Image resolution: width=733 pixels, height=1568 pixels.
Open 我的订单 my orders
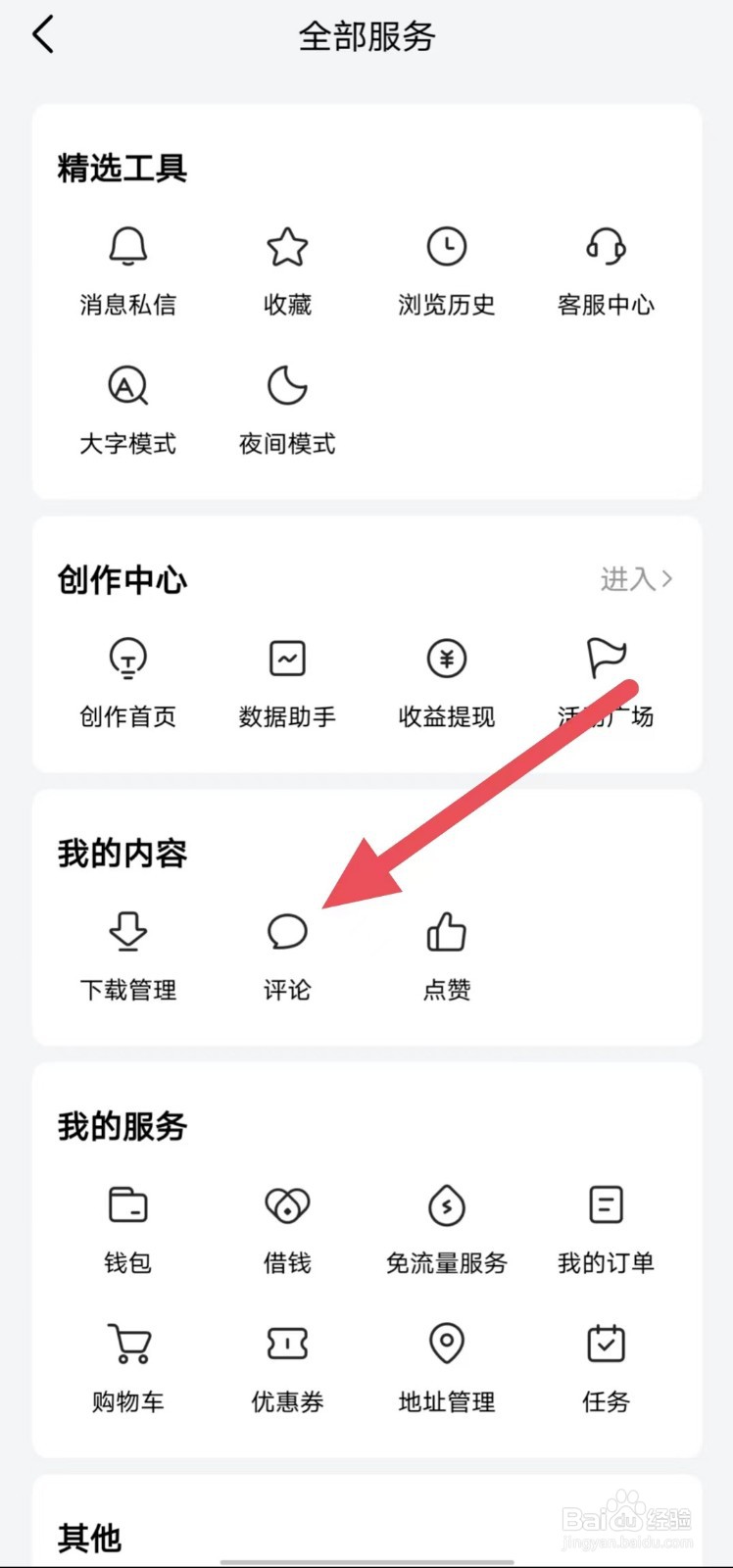(x=605, y=1228)
